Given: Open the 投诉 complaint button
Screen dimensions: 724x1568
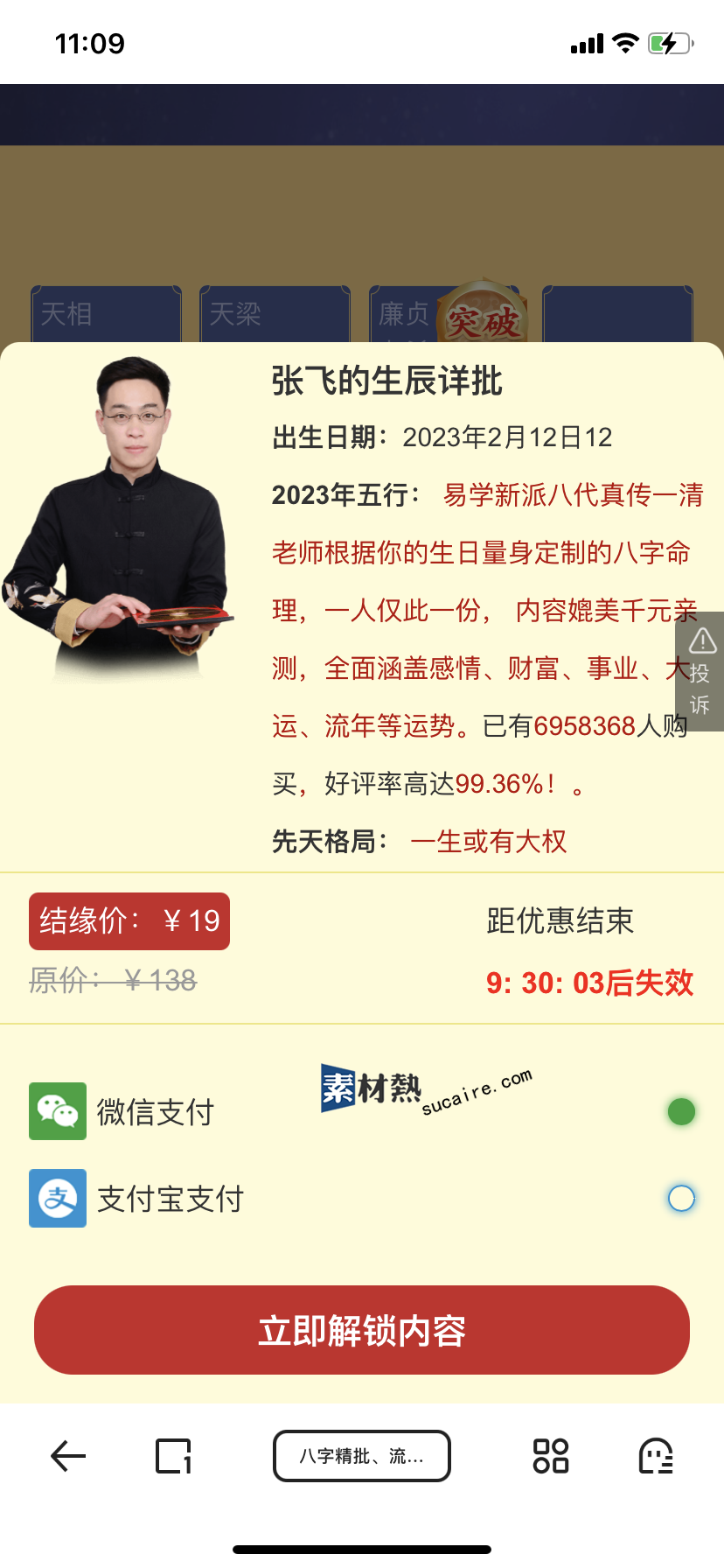Looking at the screenshot, I should pos(700,671).
